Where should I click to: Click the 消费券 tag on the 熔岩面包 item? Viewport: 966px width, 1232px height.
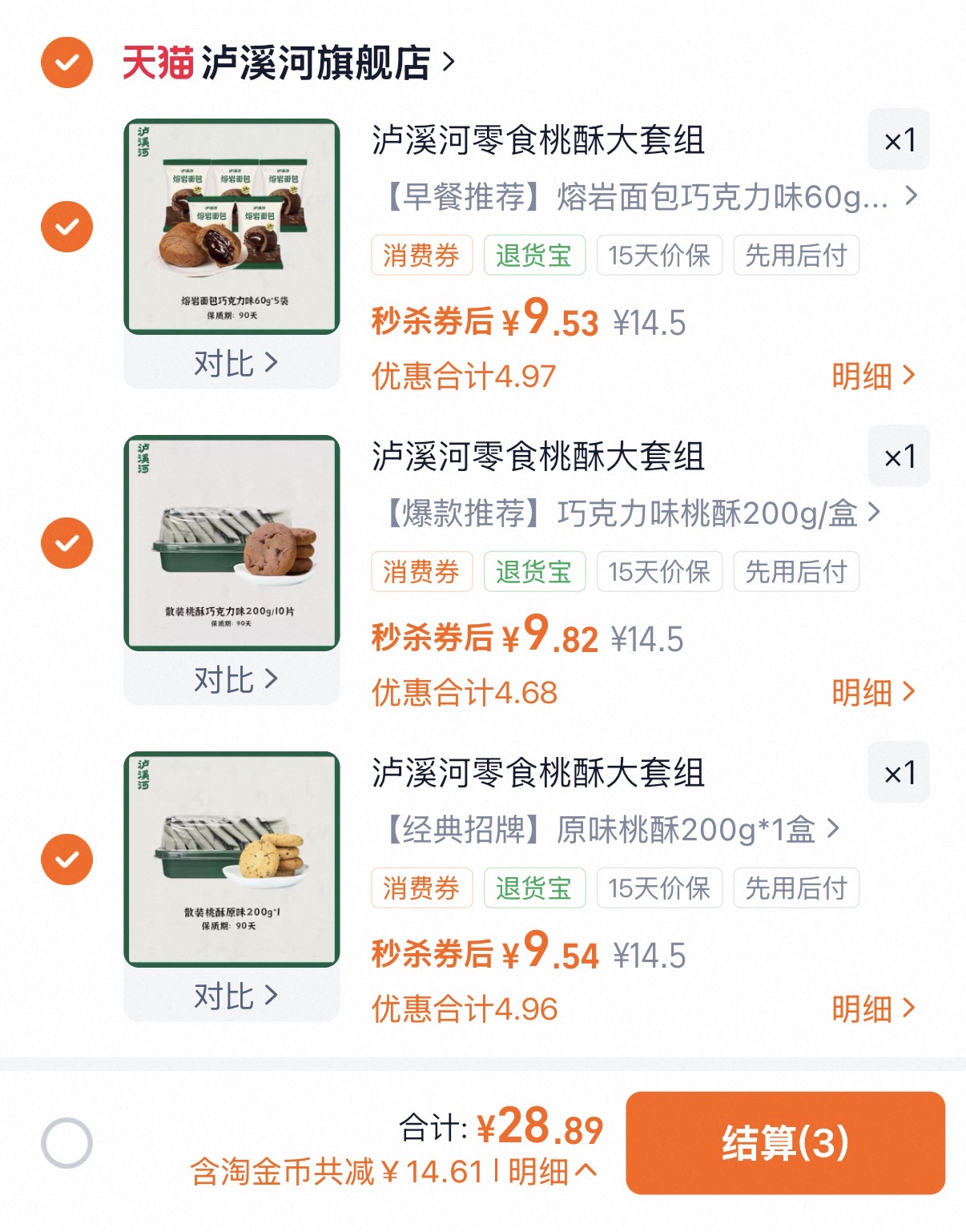421,255
